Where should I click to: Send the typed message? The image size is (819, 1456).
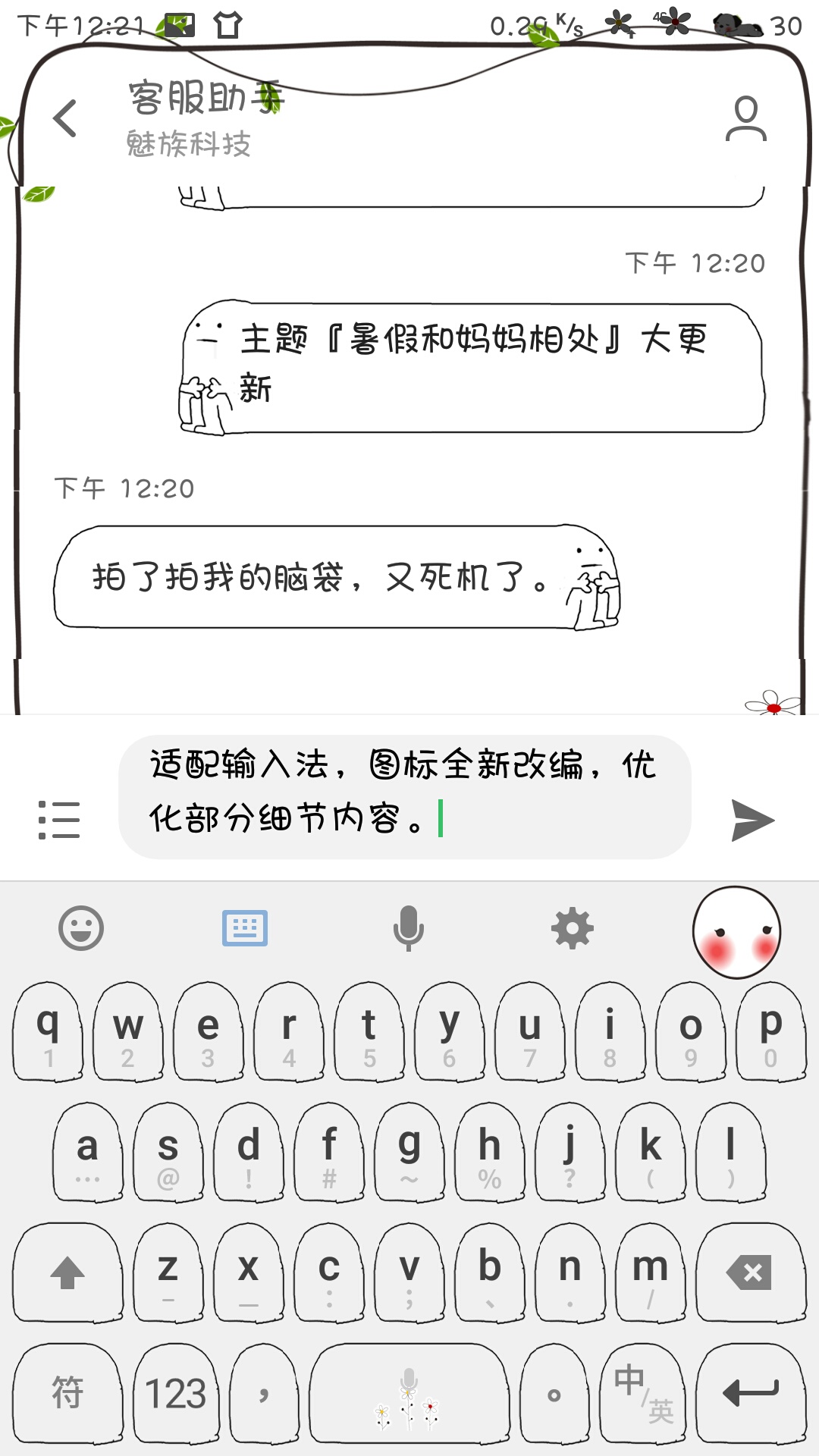[752, 820]
